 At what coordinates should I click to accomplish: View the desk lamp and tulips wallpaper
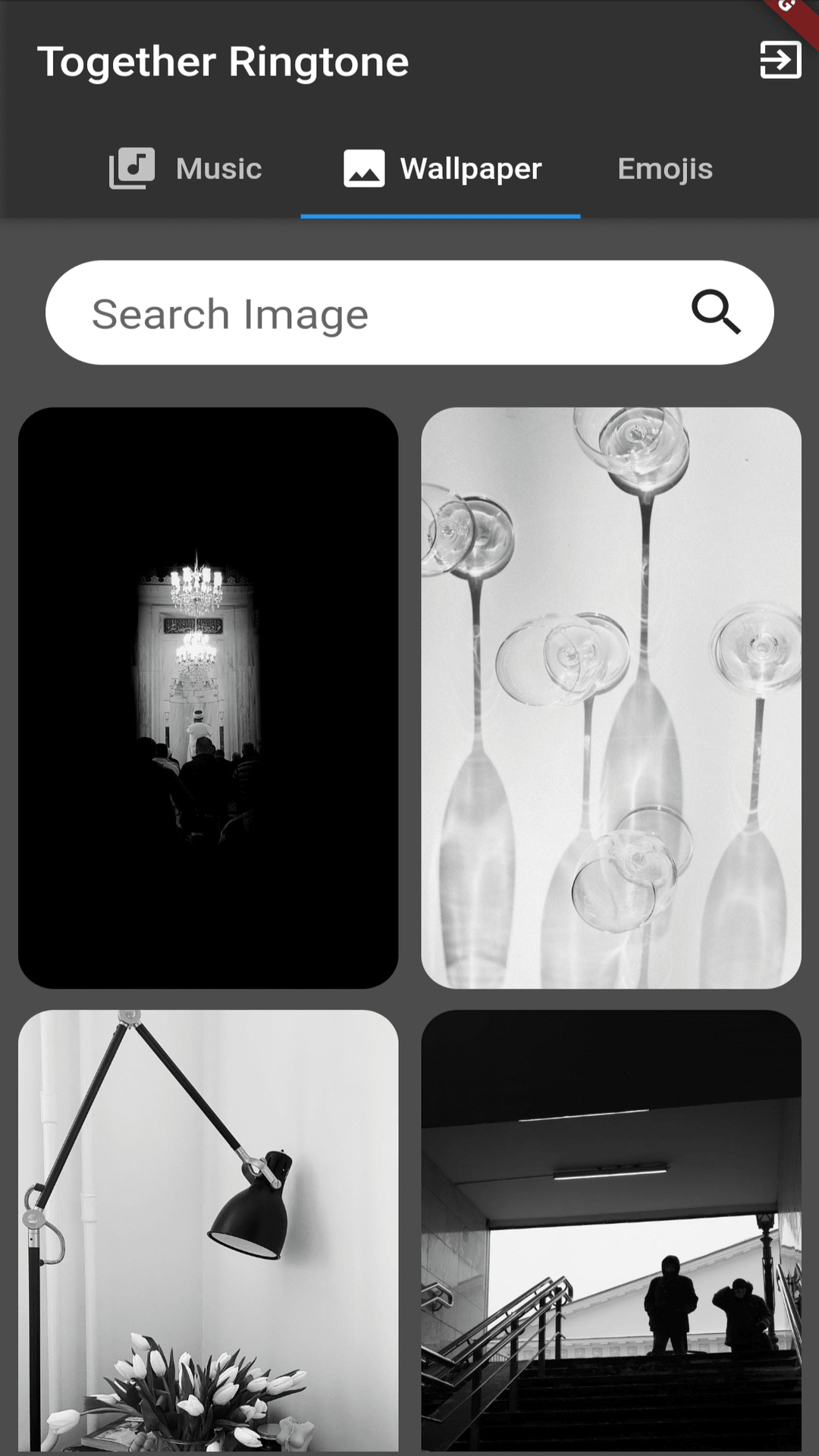[209, 1228]
